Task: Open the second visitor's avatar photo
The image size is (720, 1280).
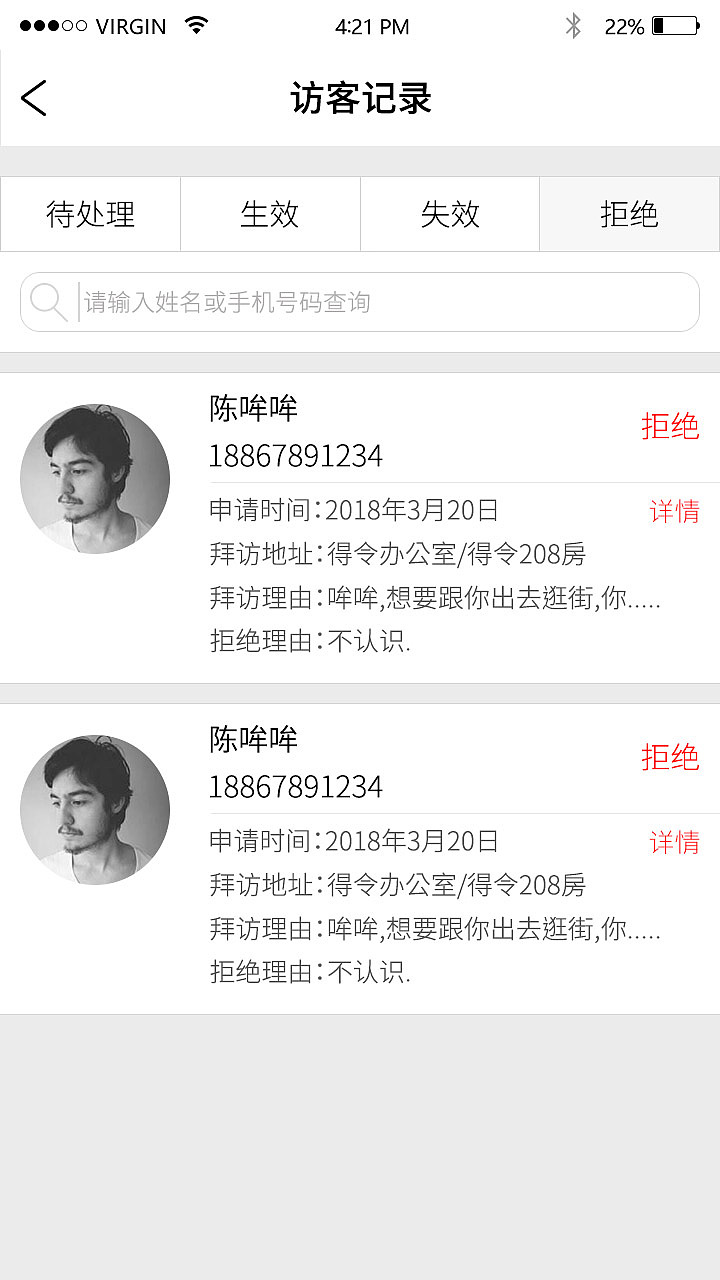Action: pyautogui.click(x=94, y=810)
